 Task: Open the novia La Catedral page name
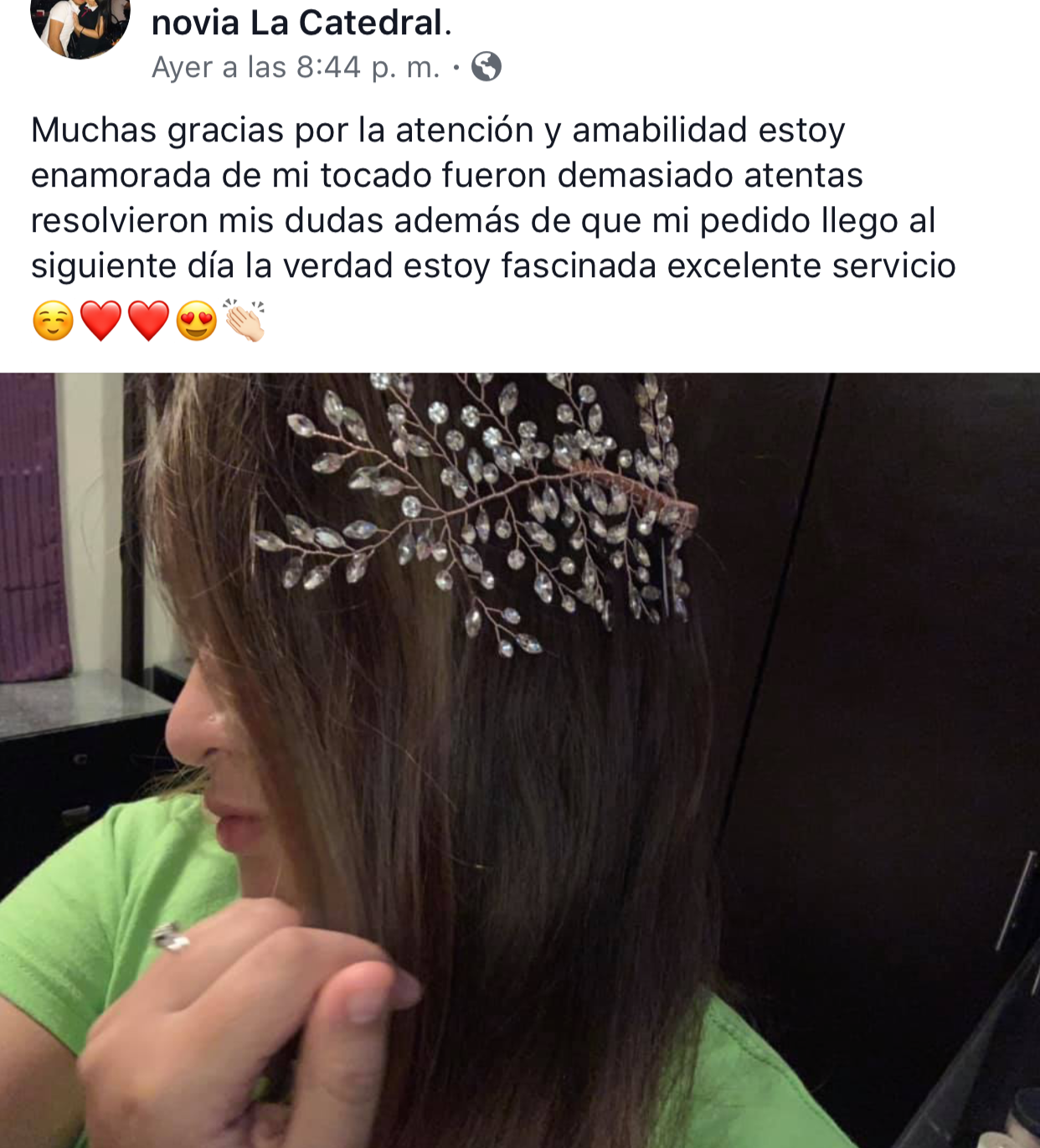pos(301,23)
